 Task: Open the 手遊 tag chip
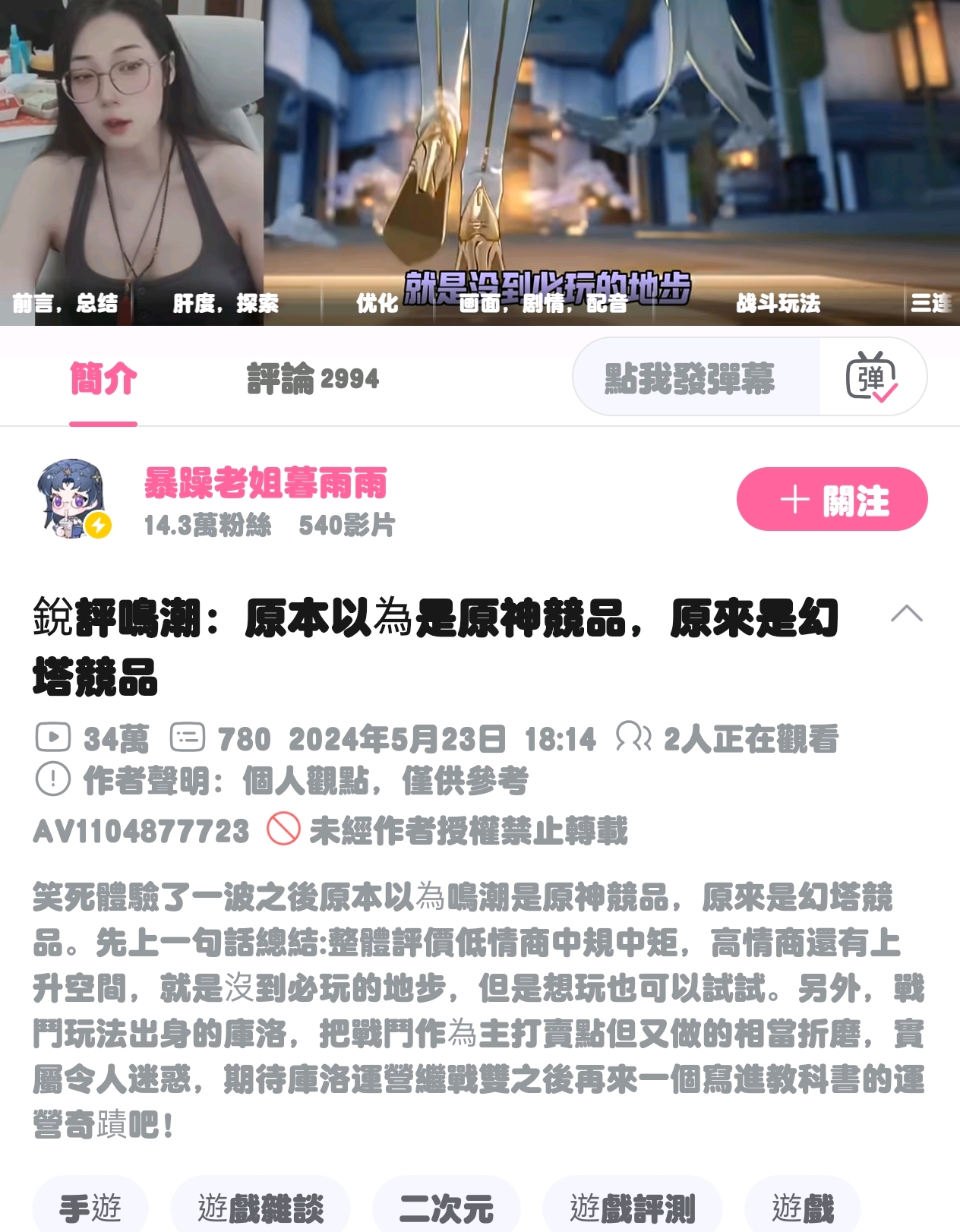(90, 1206)
